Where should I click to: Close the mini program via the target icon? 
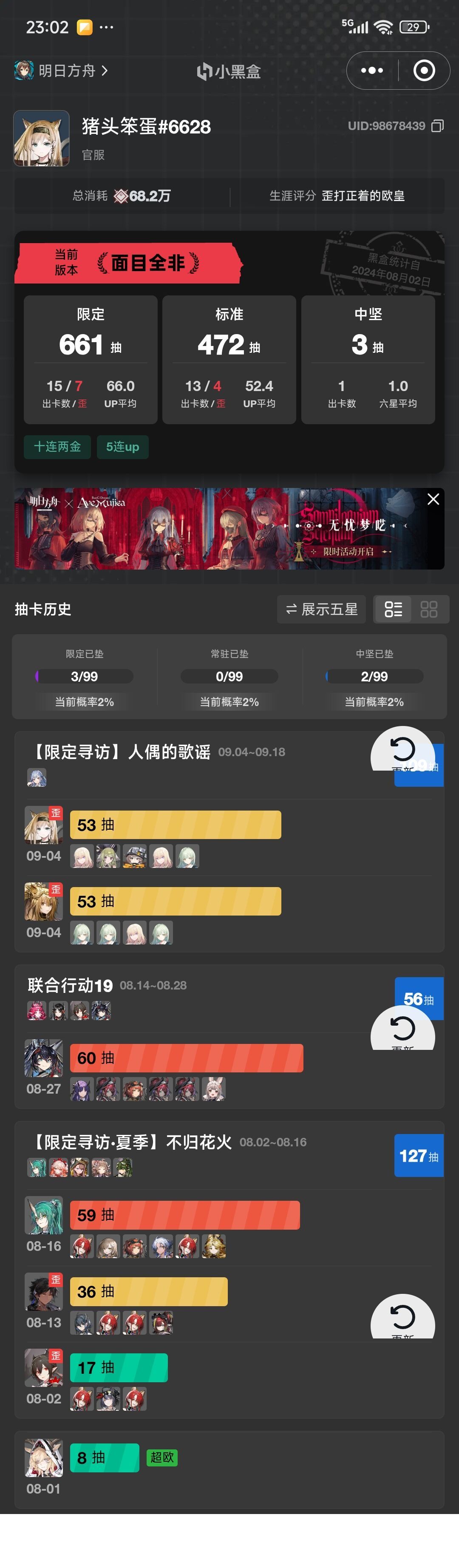(424, 71)
